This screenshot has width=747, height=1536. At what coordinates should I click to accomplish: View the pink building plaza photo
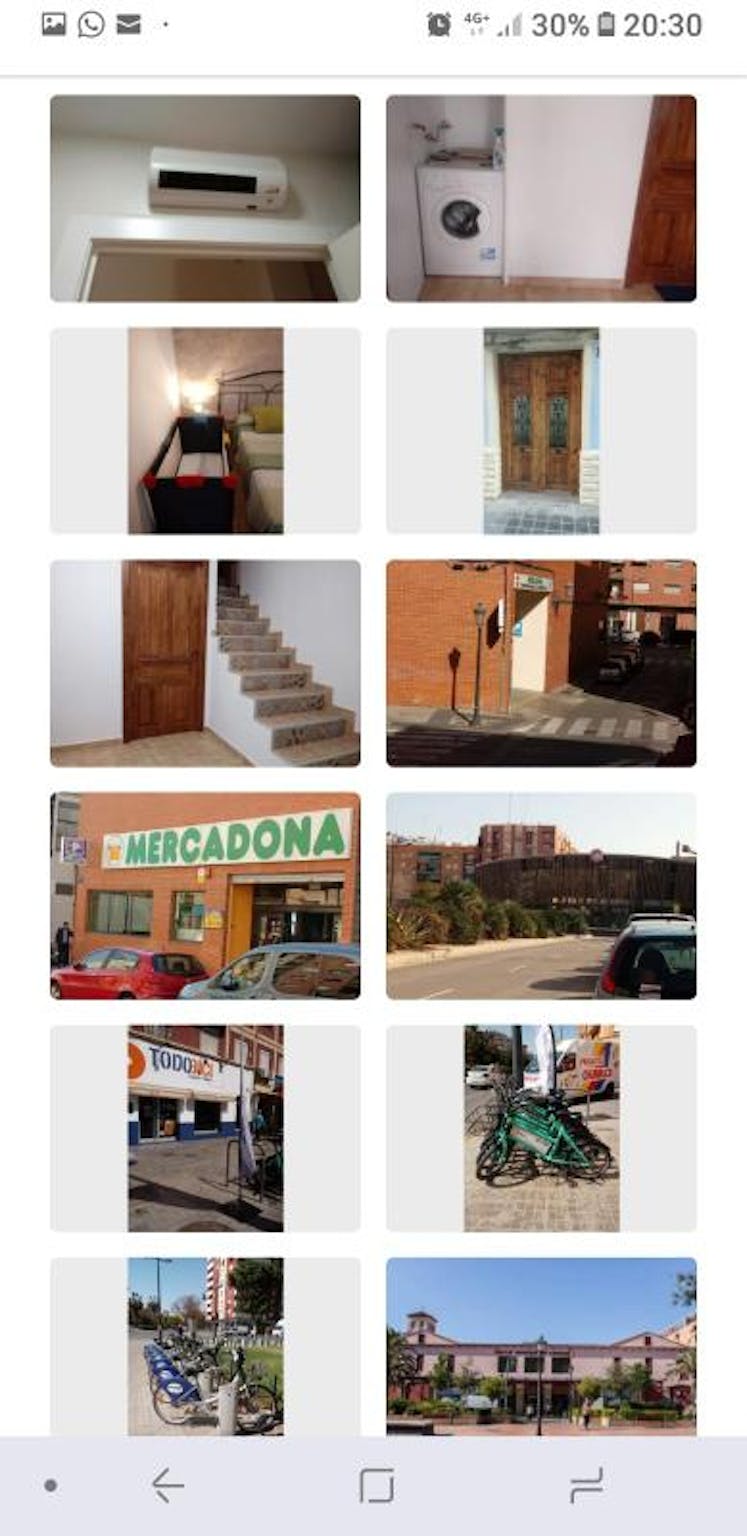coord(541,1346)
